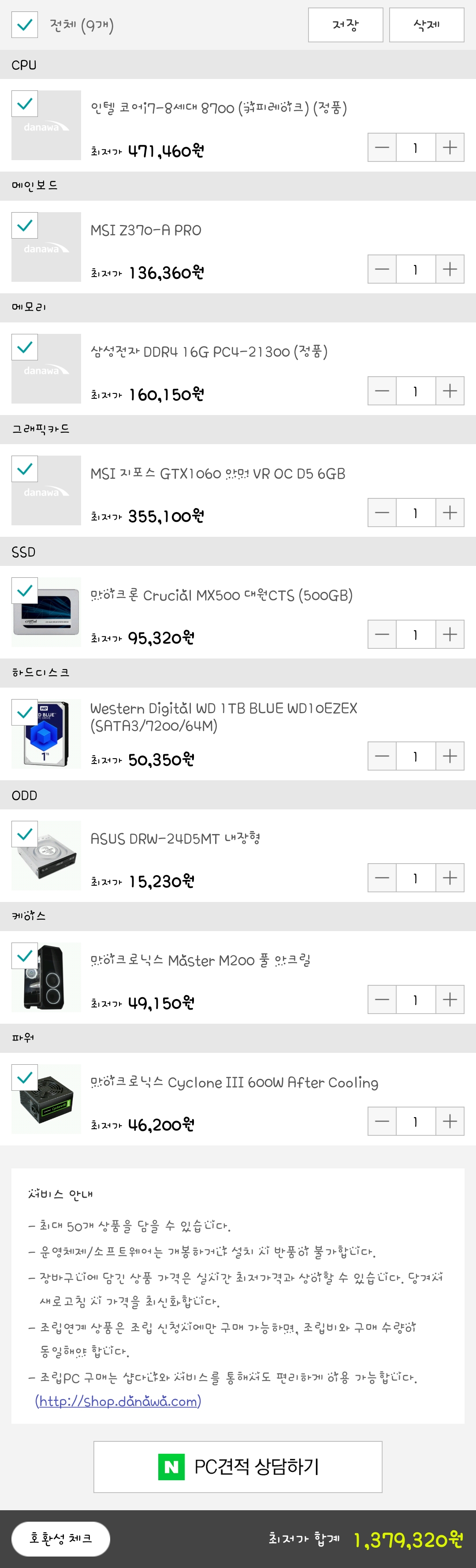Uncheck the 삼성전자 DDR4 16G memory item
Screen dimensions: 476x1568
point(25,348)
